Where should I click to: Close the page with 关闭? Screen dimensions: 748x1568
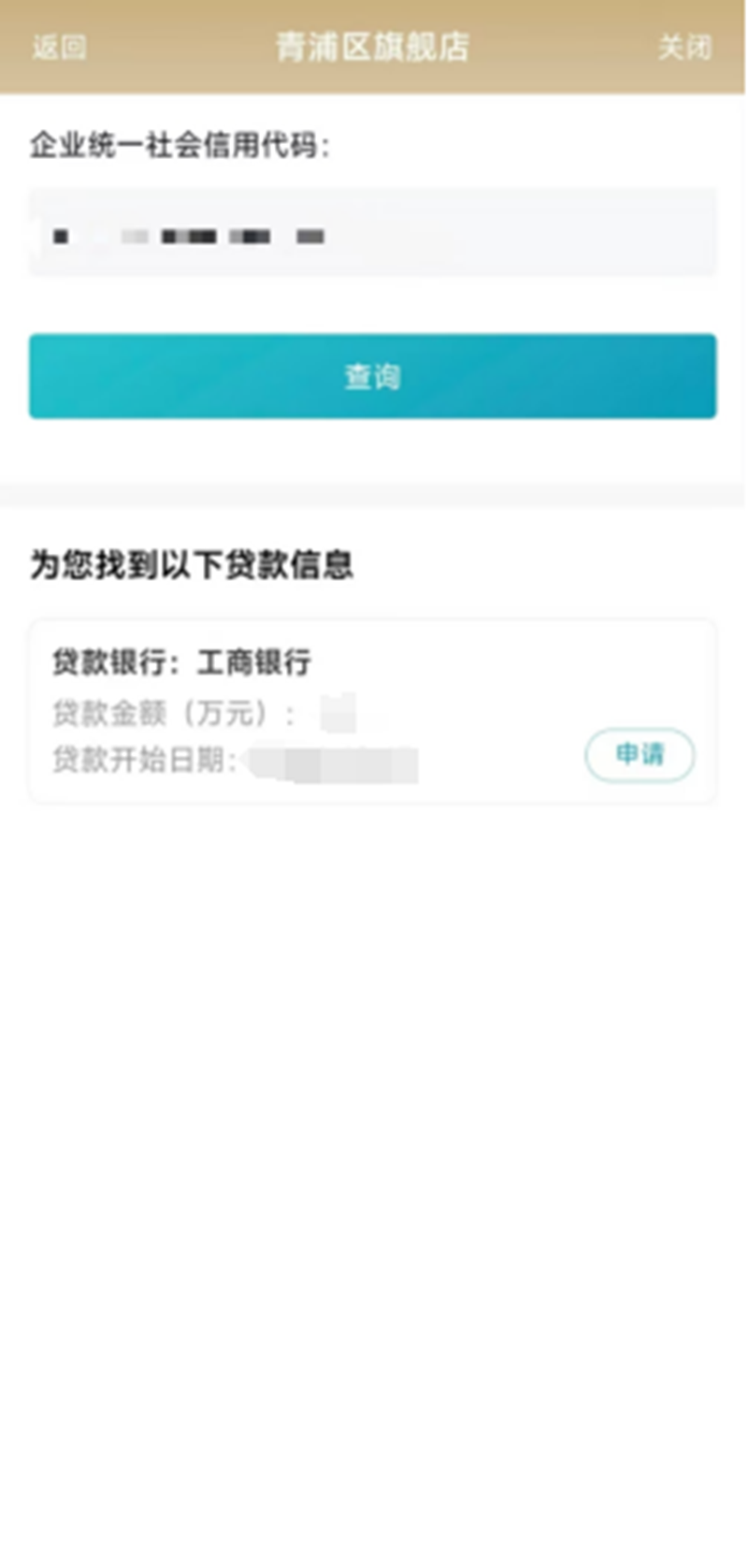tap(684, 47)
